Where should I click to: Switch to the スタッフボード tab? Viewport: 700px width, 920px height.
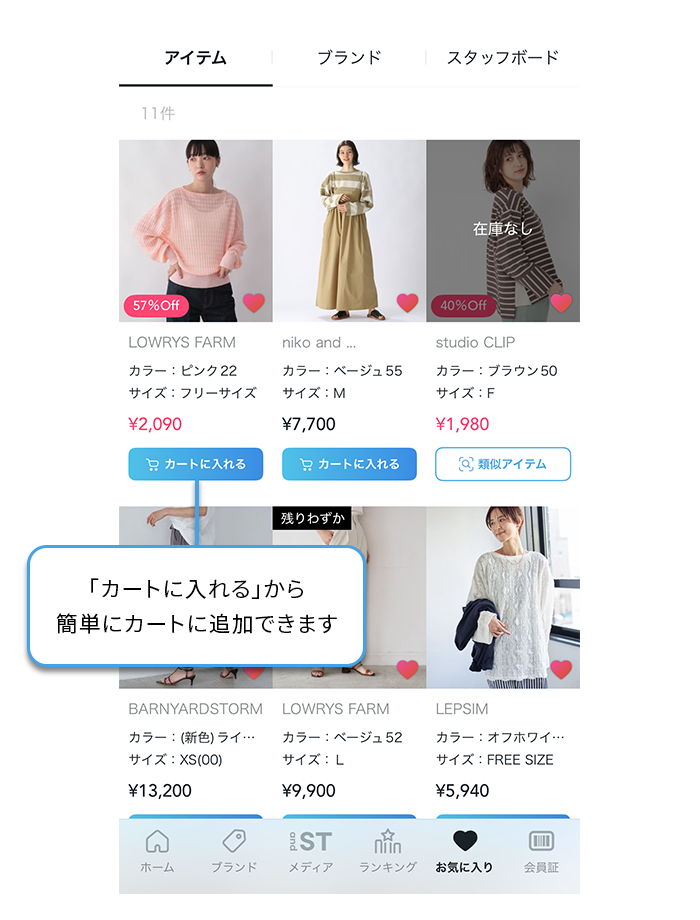pyautogui.click(x=502, y=58)
